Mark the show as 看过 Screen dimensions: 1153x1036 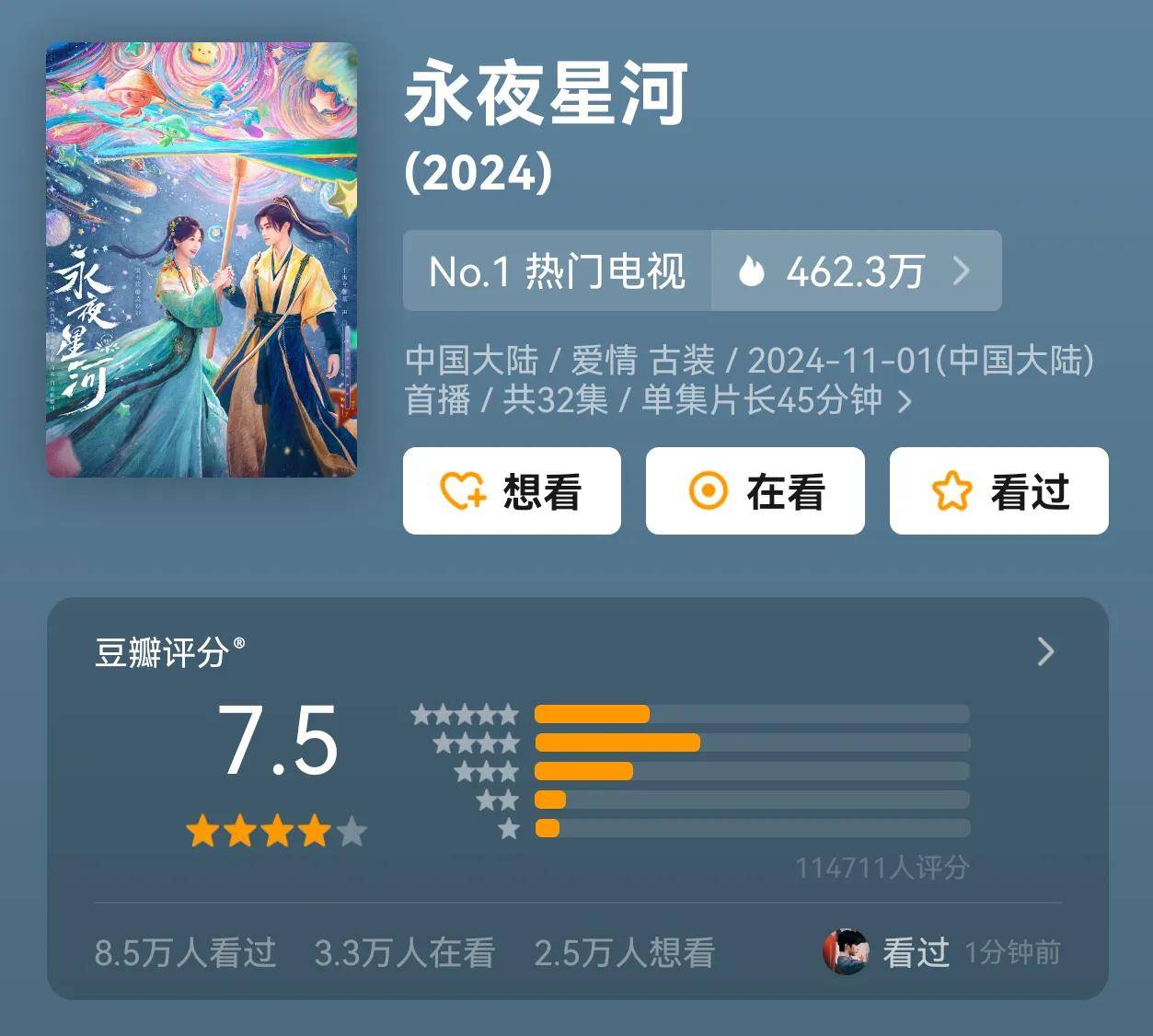[998, 491]
